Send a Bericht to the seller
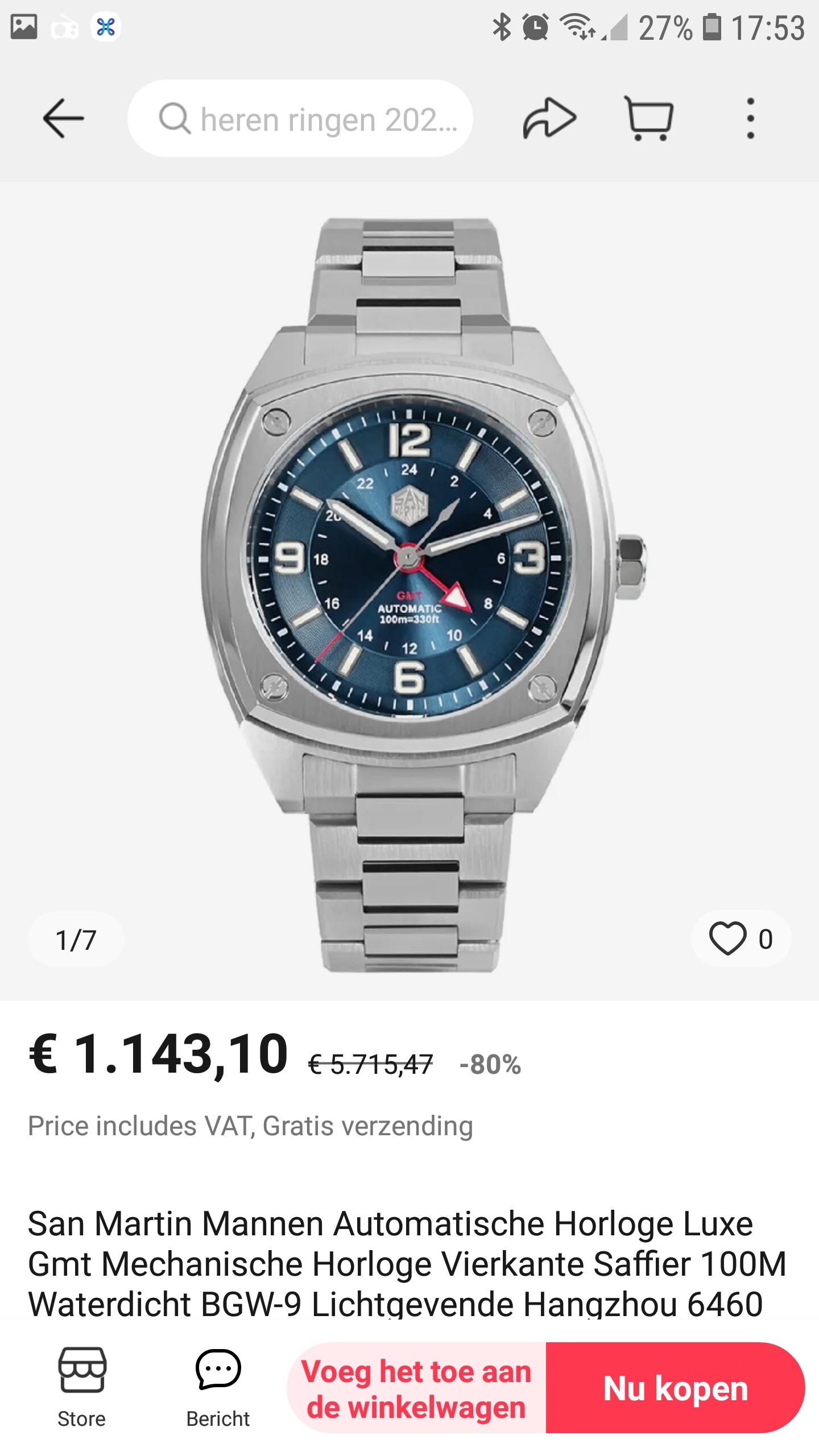819x1456 pixels. pos(218,1387)
